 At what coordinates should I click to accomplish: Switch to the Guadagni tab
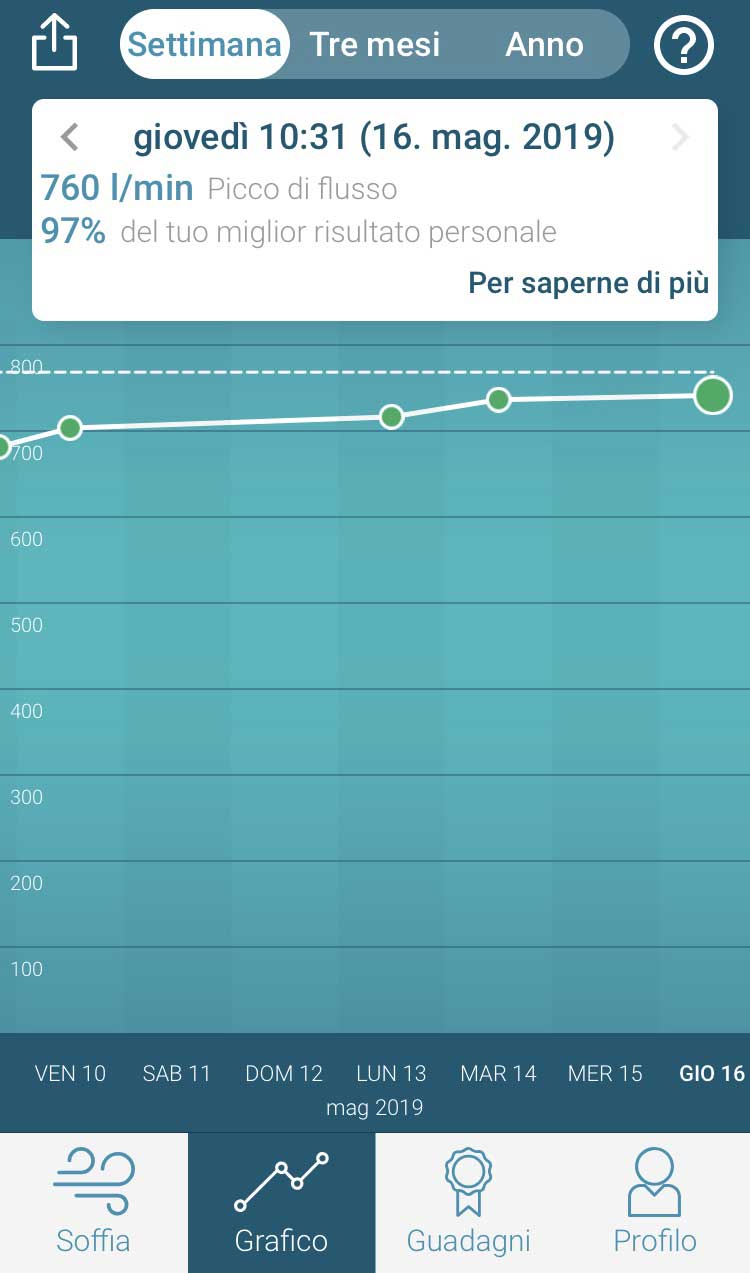point(468,1203)
